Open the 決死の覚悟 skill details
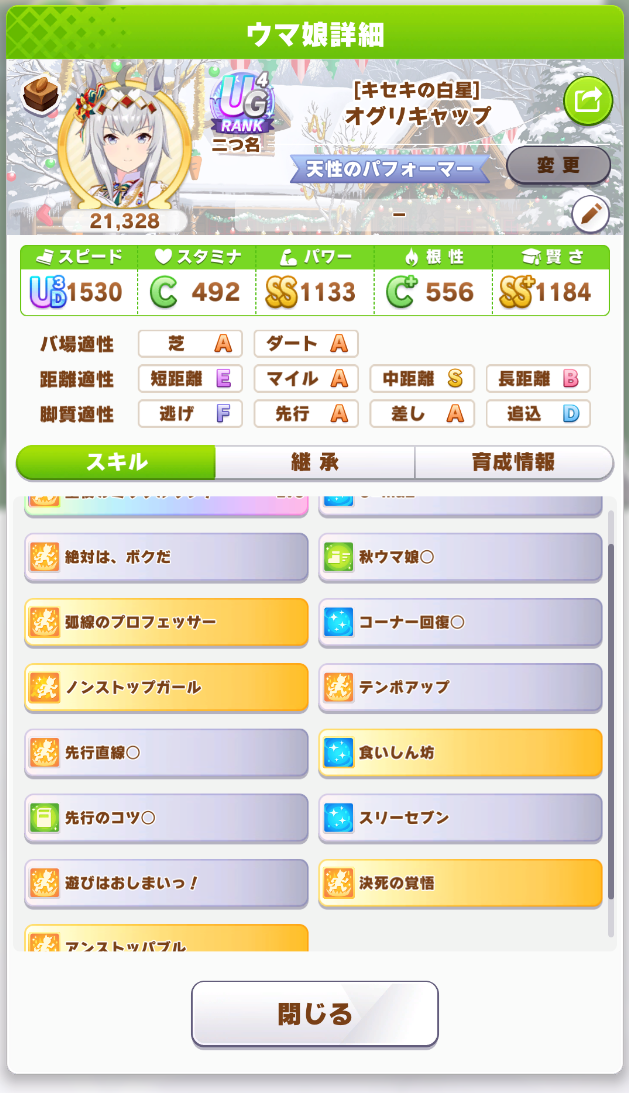Image resolution: width=629 pixels, height=1093 pixels. (x=460, y=883)
